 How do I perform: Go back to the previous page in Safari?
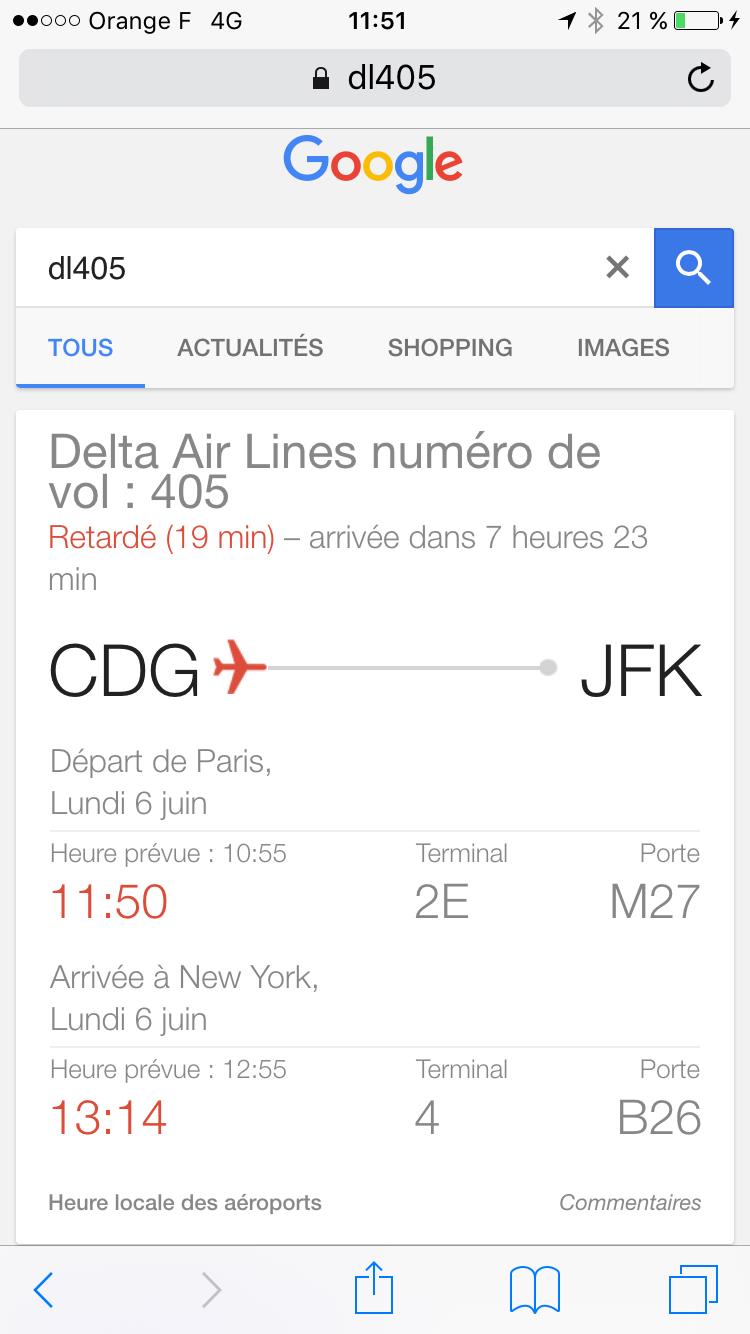click(43, 1289)
